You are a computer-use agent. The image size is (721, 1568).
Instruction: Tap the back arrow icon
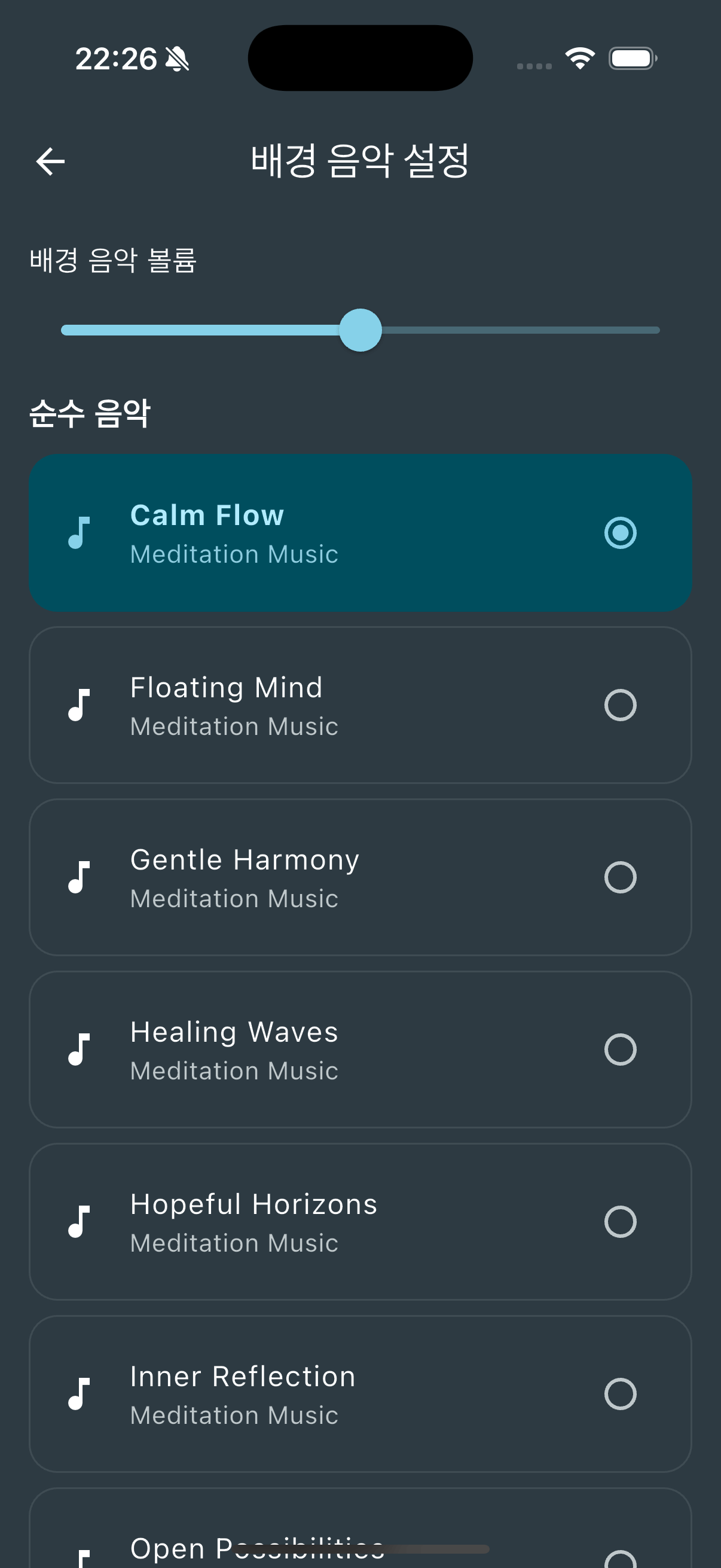[x=50, y=161]
